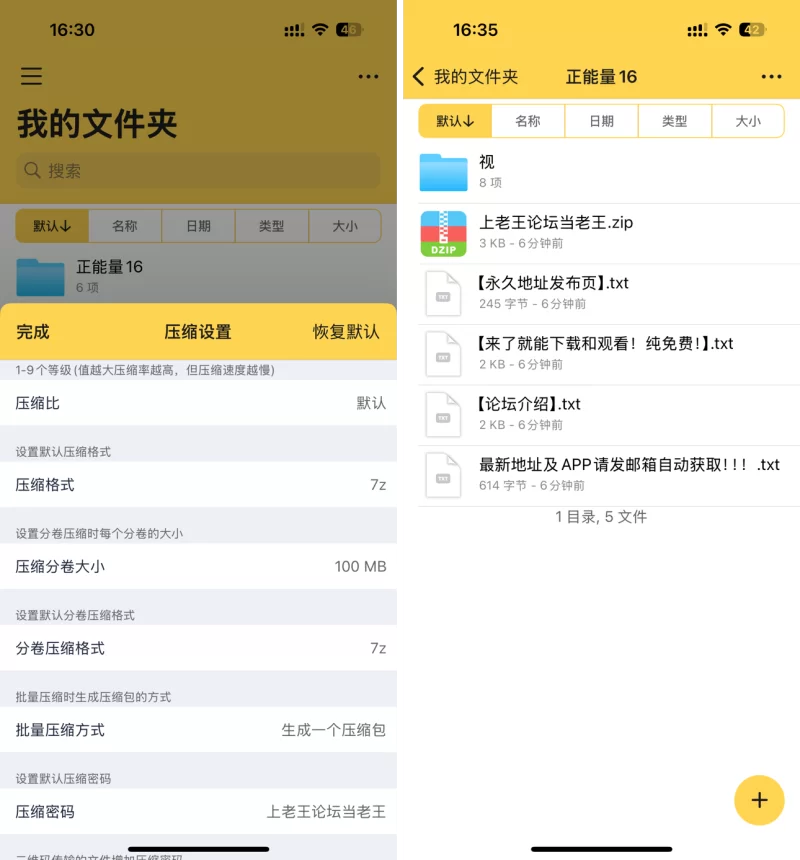Open the 视 folder thumbnail

tap(443, 172)
